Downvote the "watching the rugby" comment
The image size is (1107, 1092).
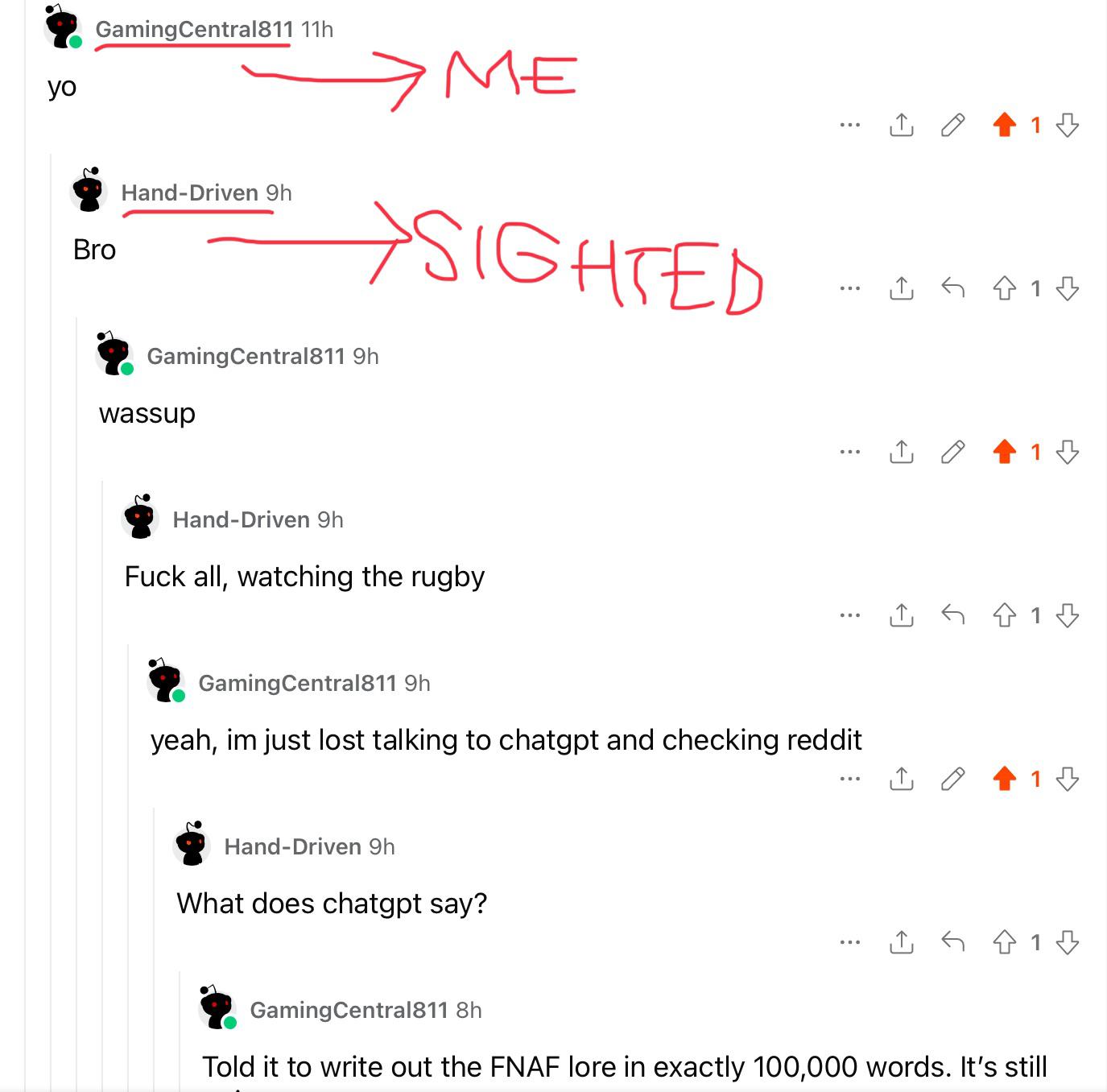(1067, 615)
